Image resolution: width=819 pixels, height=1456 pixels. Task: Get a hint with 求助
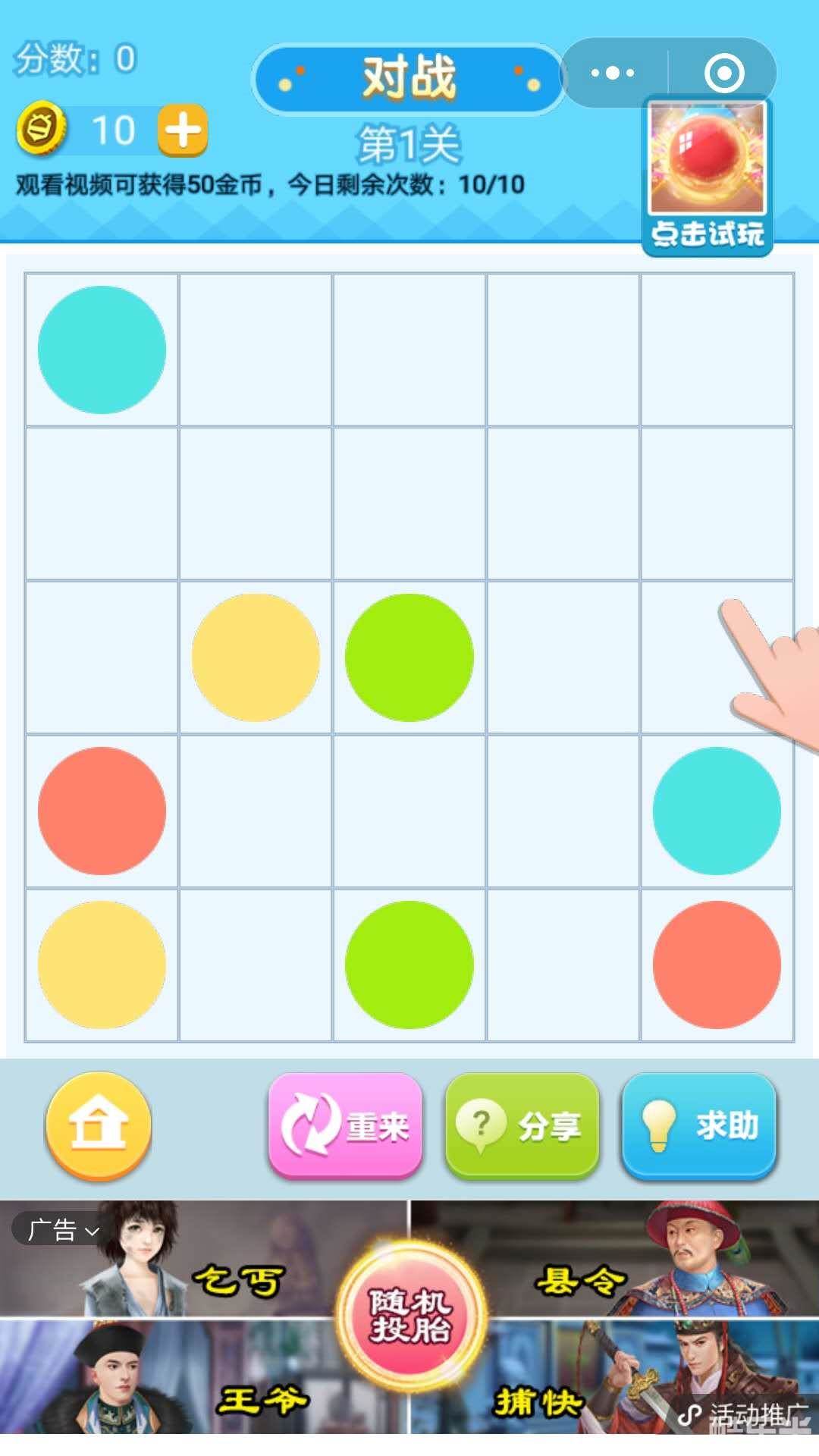click(699, 1125)
